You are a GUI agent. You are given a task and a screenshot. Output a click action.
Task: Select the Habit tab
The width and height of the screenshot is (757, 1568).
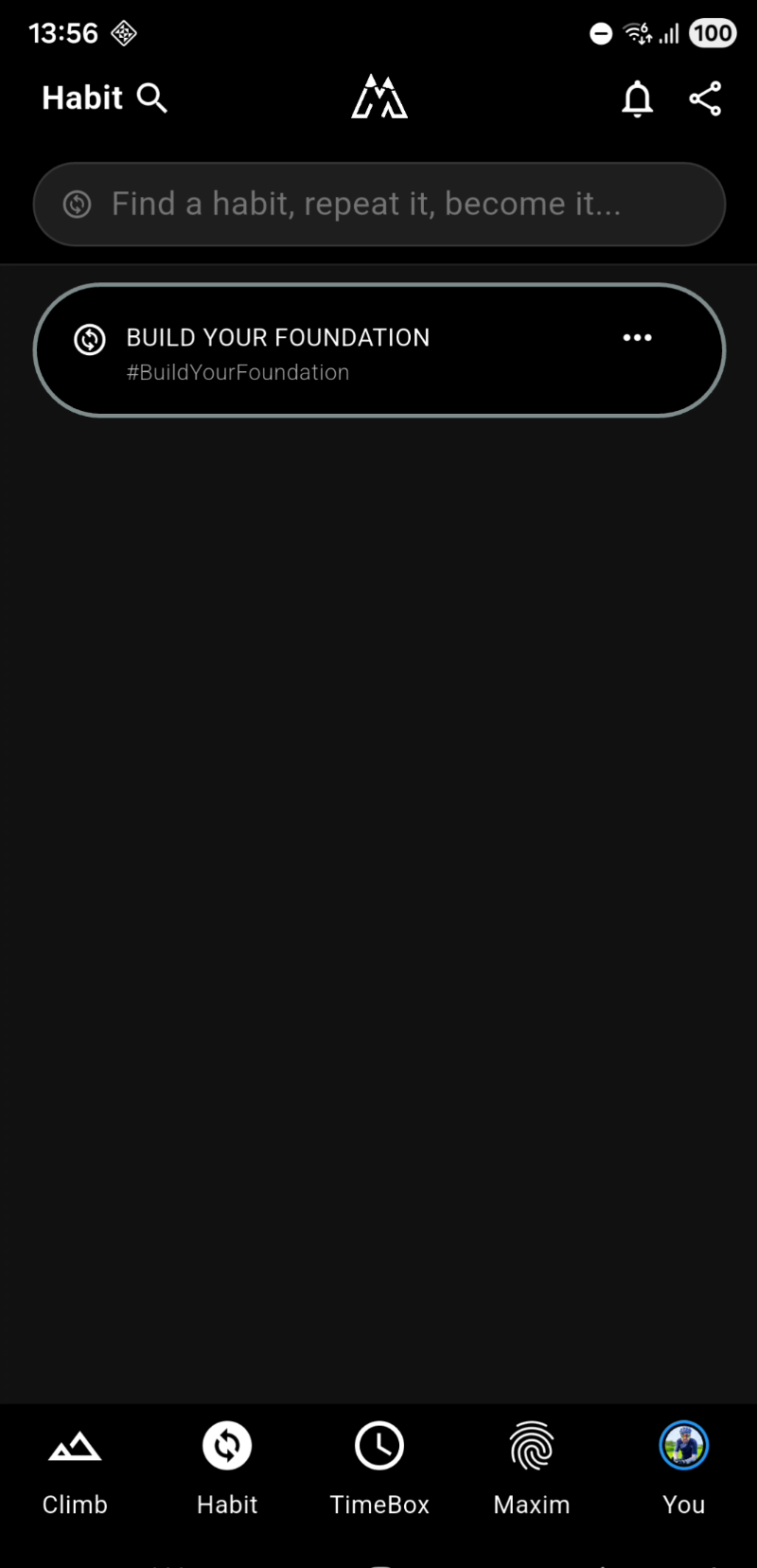[x=227, y=1467]
